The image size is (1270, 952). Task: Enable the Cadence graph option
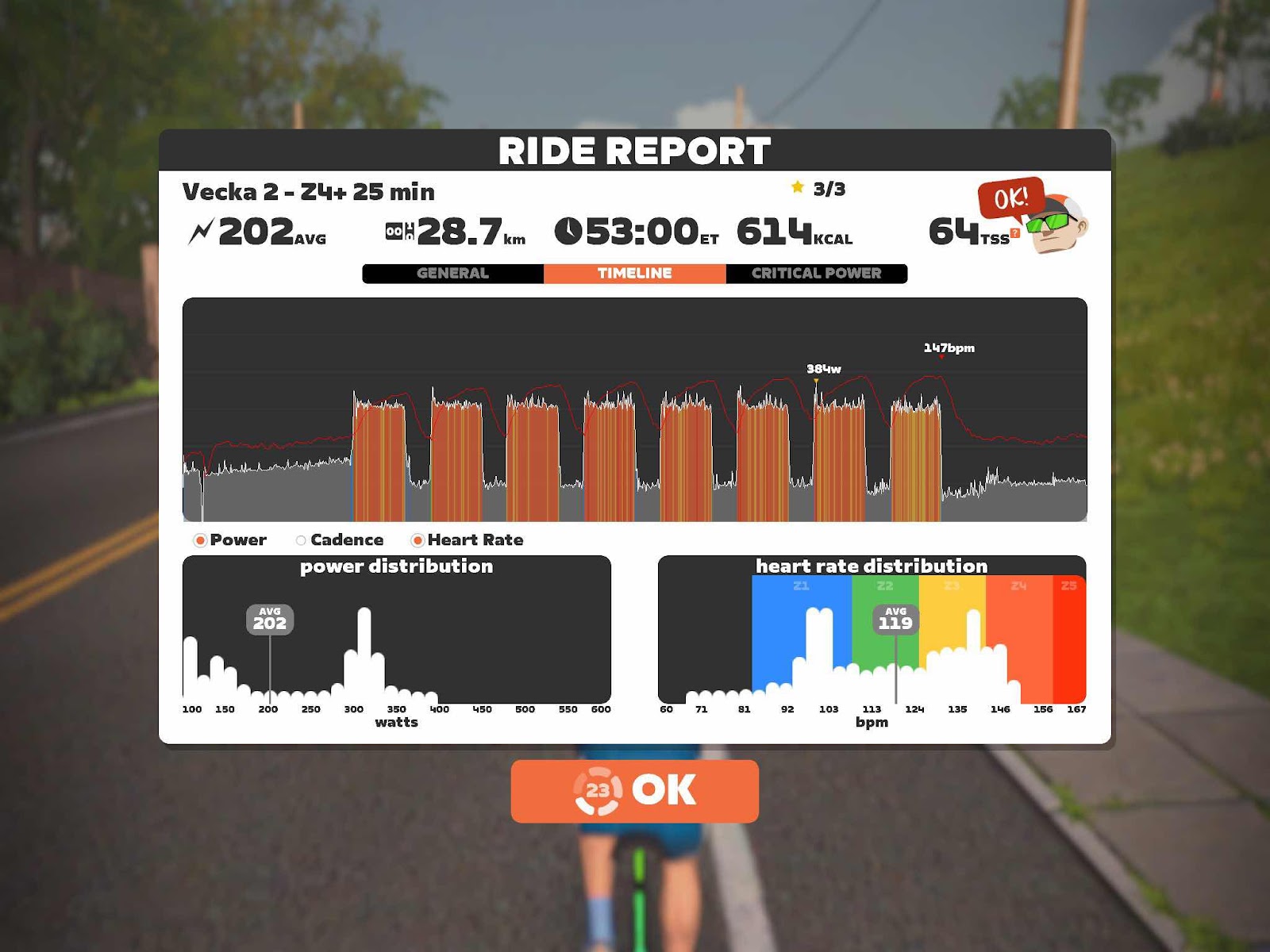point(301,540)
